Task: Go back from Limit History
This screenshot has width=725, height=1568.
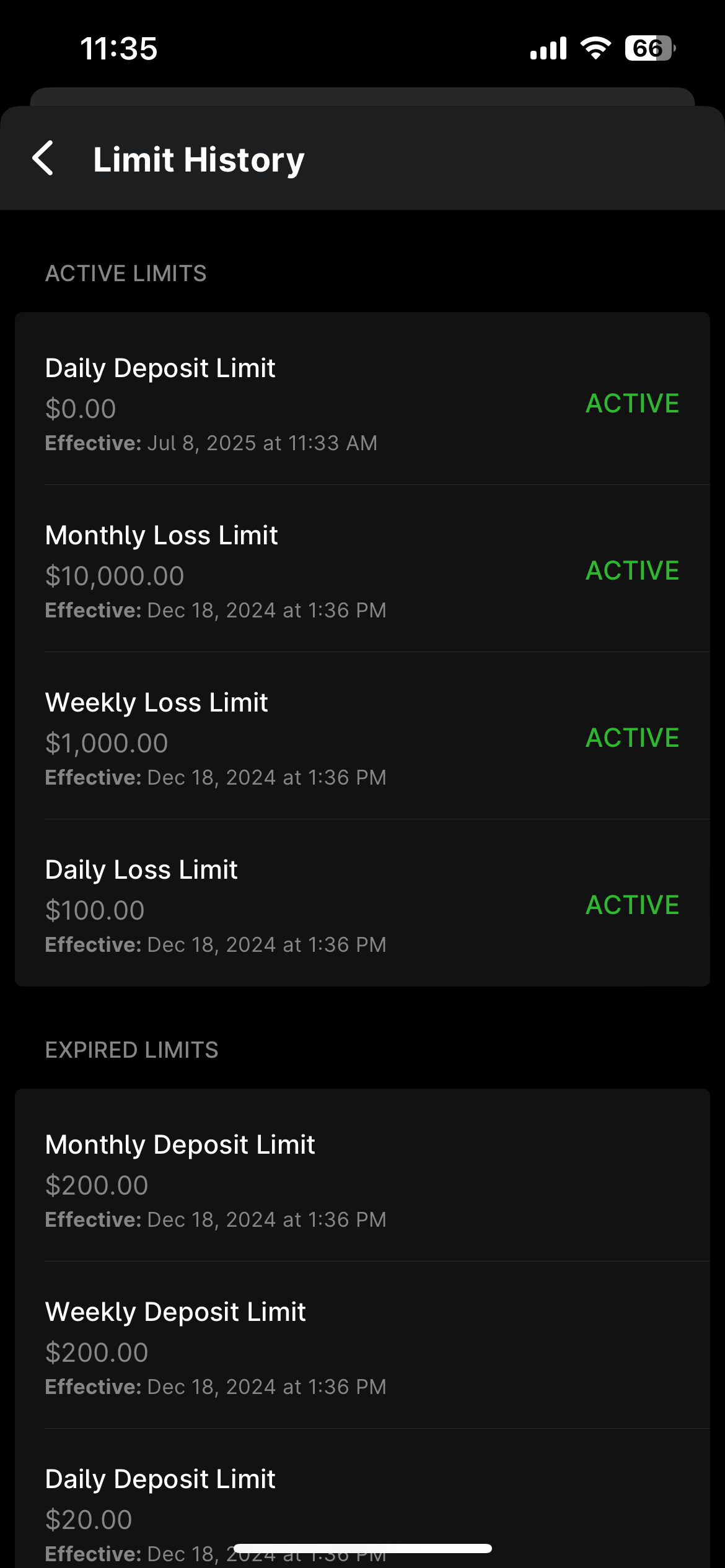Action: [43, 159]
